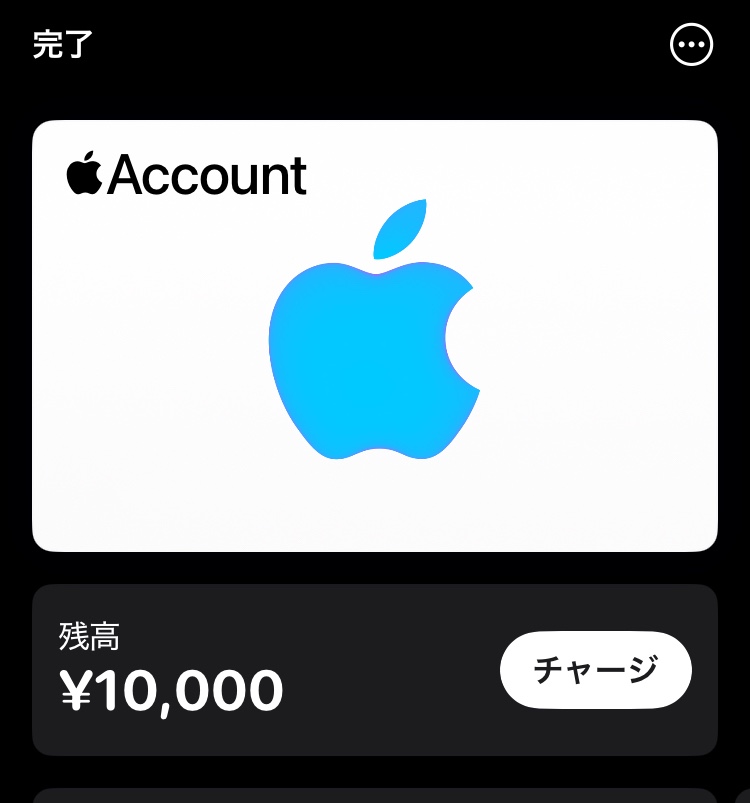Tap チャージ to add funds
This screenshot has width=750, height=803.
(595, 669)
